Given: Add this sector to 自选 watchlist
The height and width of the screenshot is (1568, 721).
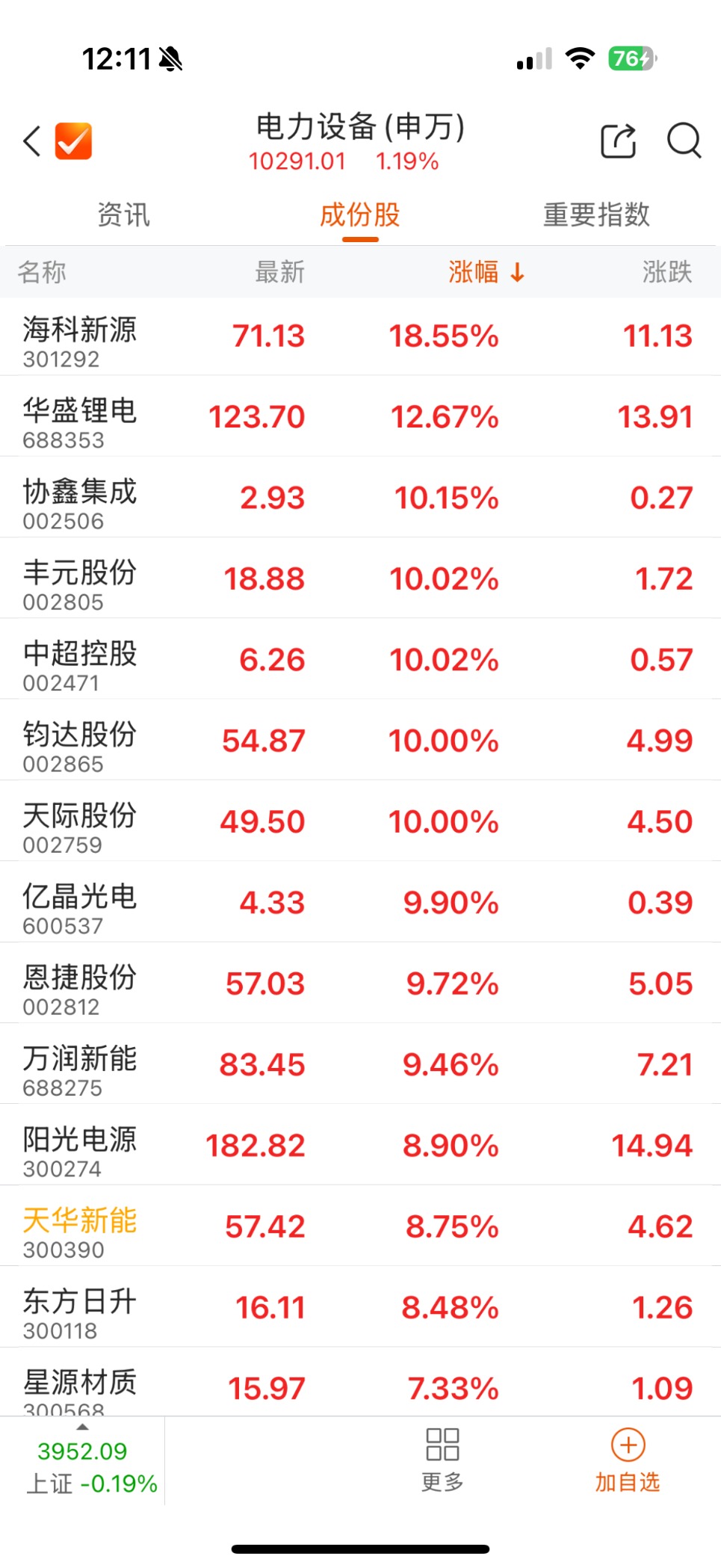Looking at the screenshot, I should coord(628,1459).
